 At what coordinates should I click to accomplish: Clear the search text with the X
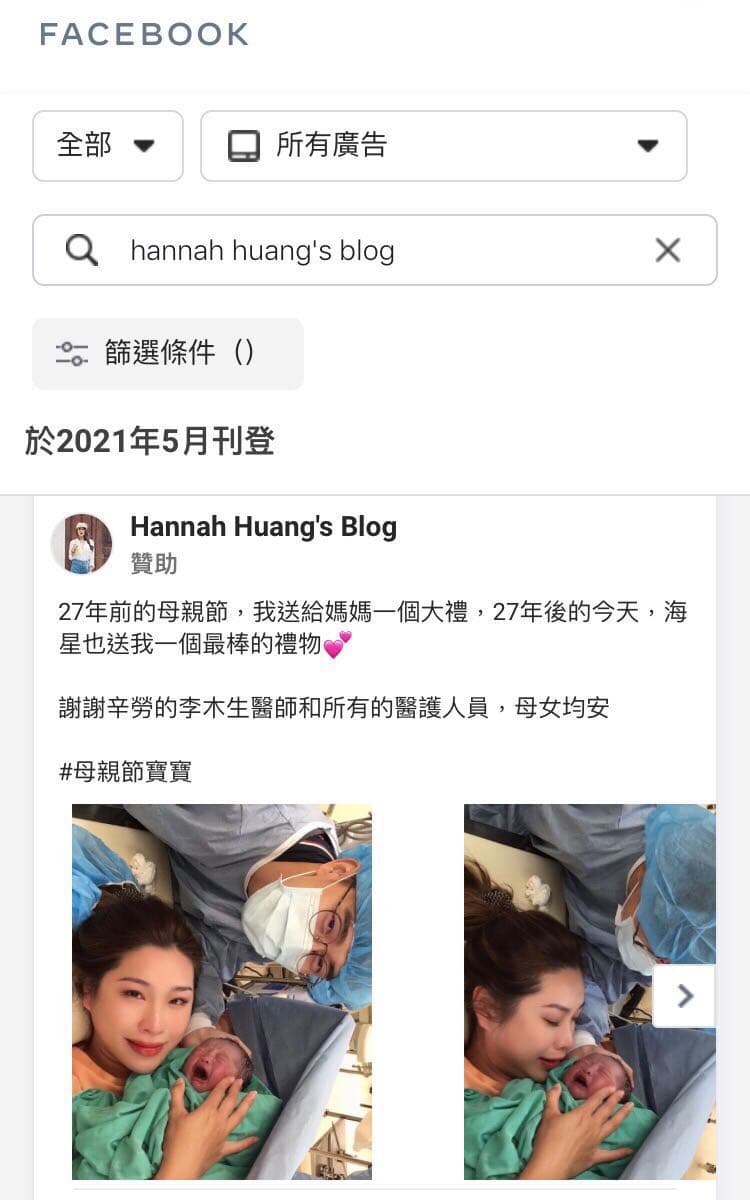coord(668,250)
